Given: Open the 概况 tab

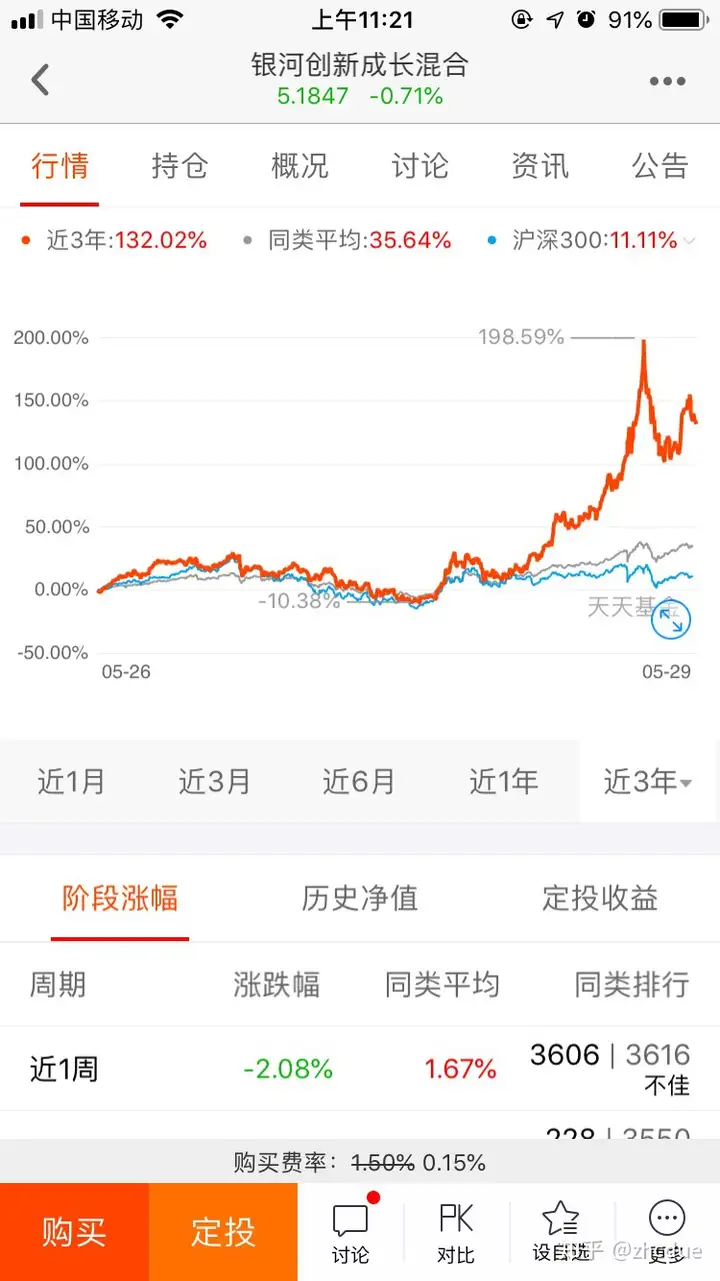Looking at the screenshot, I should click(x=300, y=165).
